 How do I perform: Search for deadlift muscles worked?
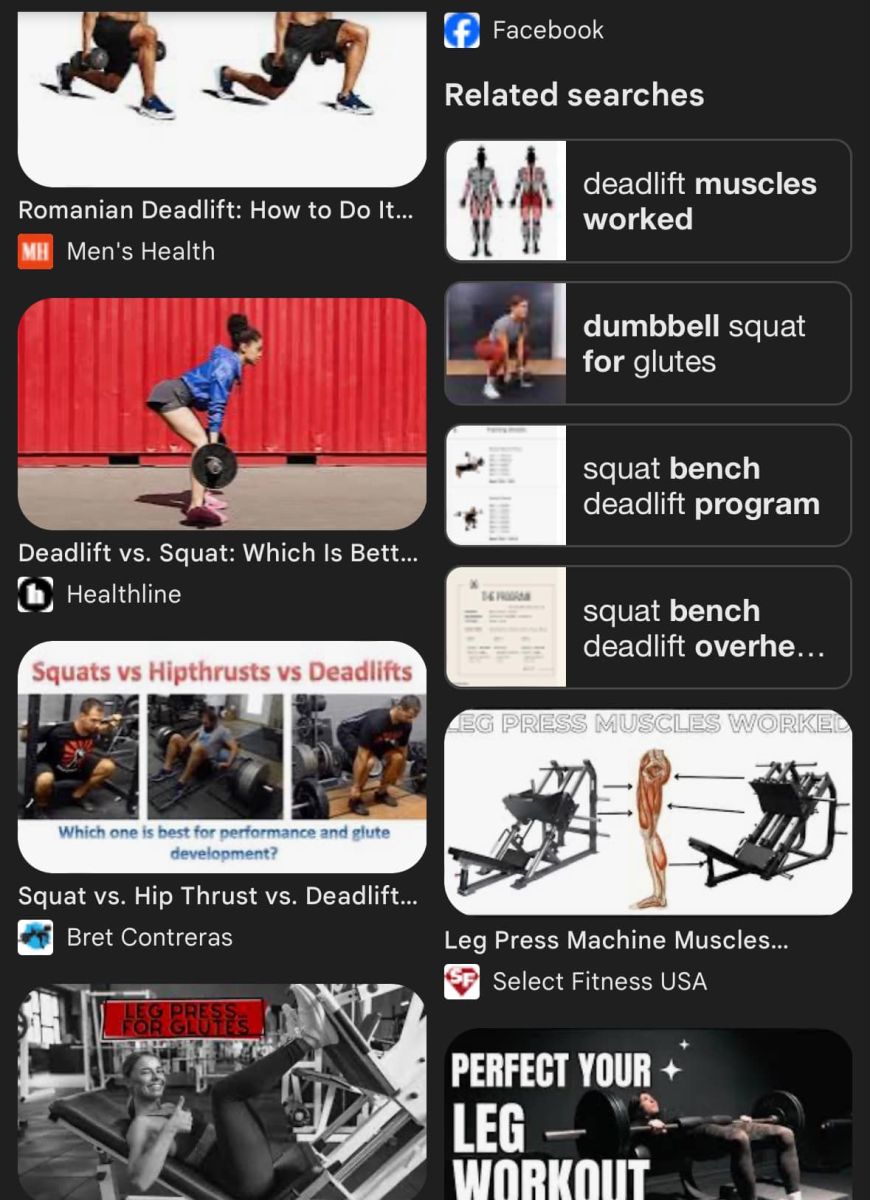tap(648, 201)
